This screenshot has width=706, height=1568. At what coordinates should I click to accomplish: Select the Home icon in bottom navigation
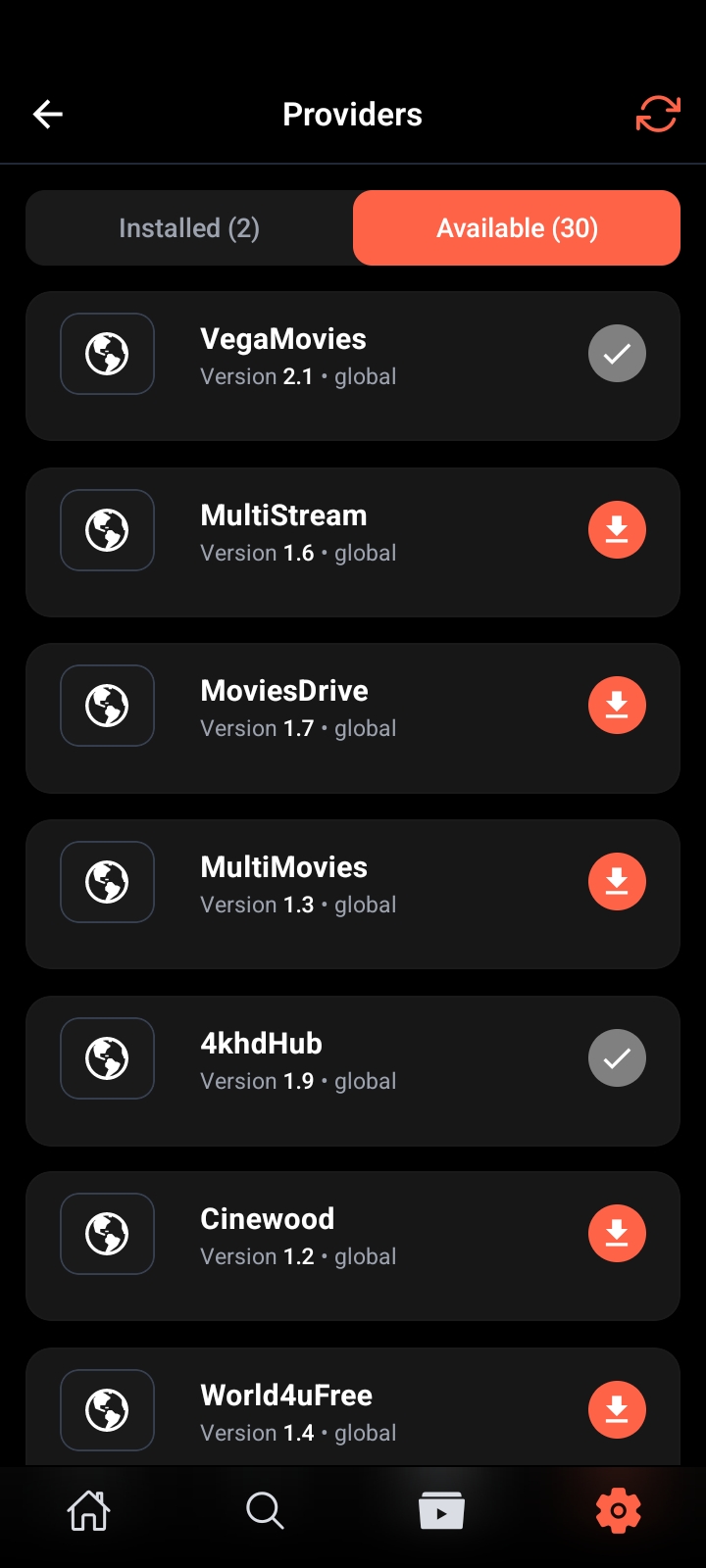(x=88, y=1510)
